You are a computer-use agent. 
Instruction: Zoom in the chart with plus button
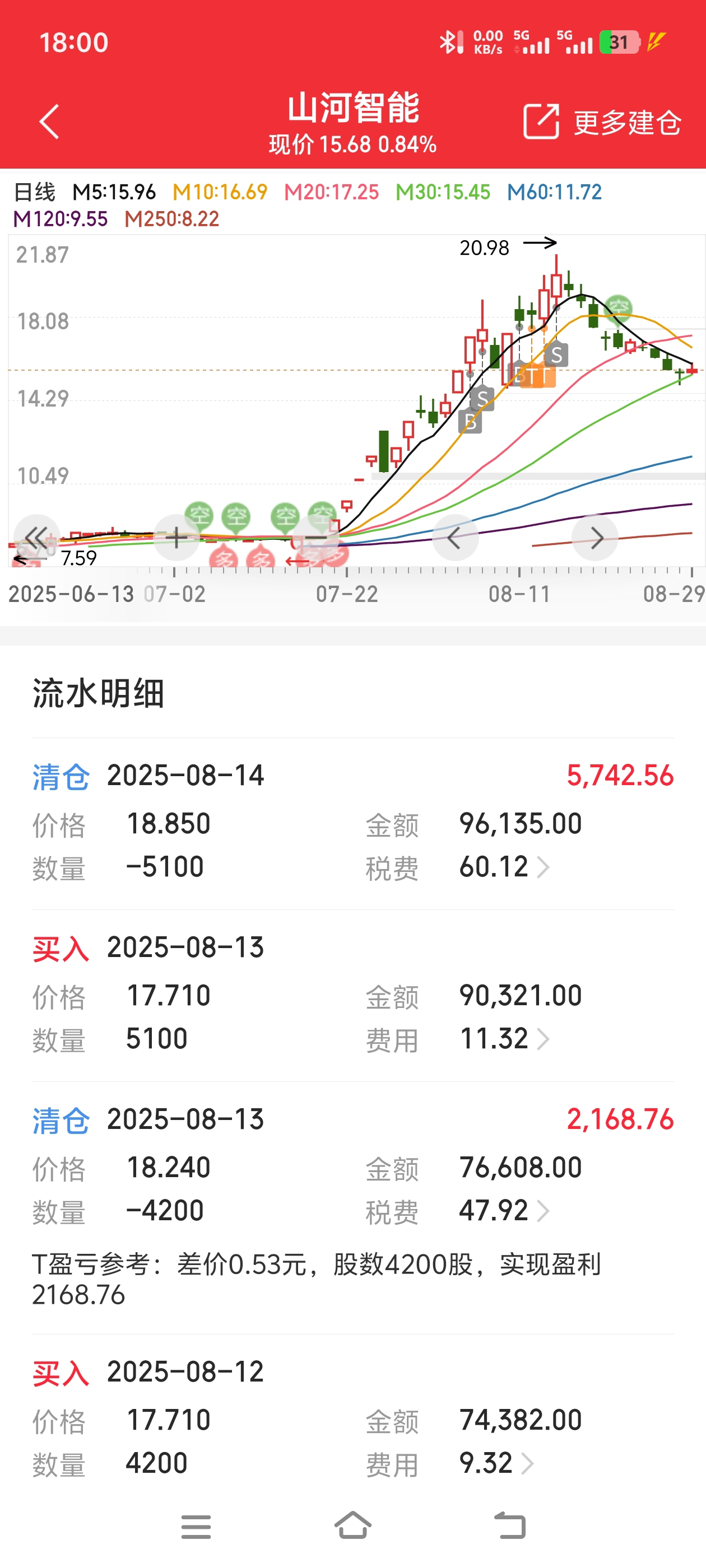click(176, 538)
